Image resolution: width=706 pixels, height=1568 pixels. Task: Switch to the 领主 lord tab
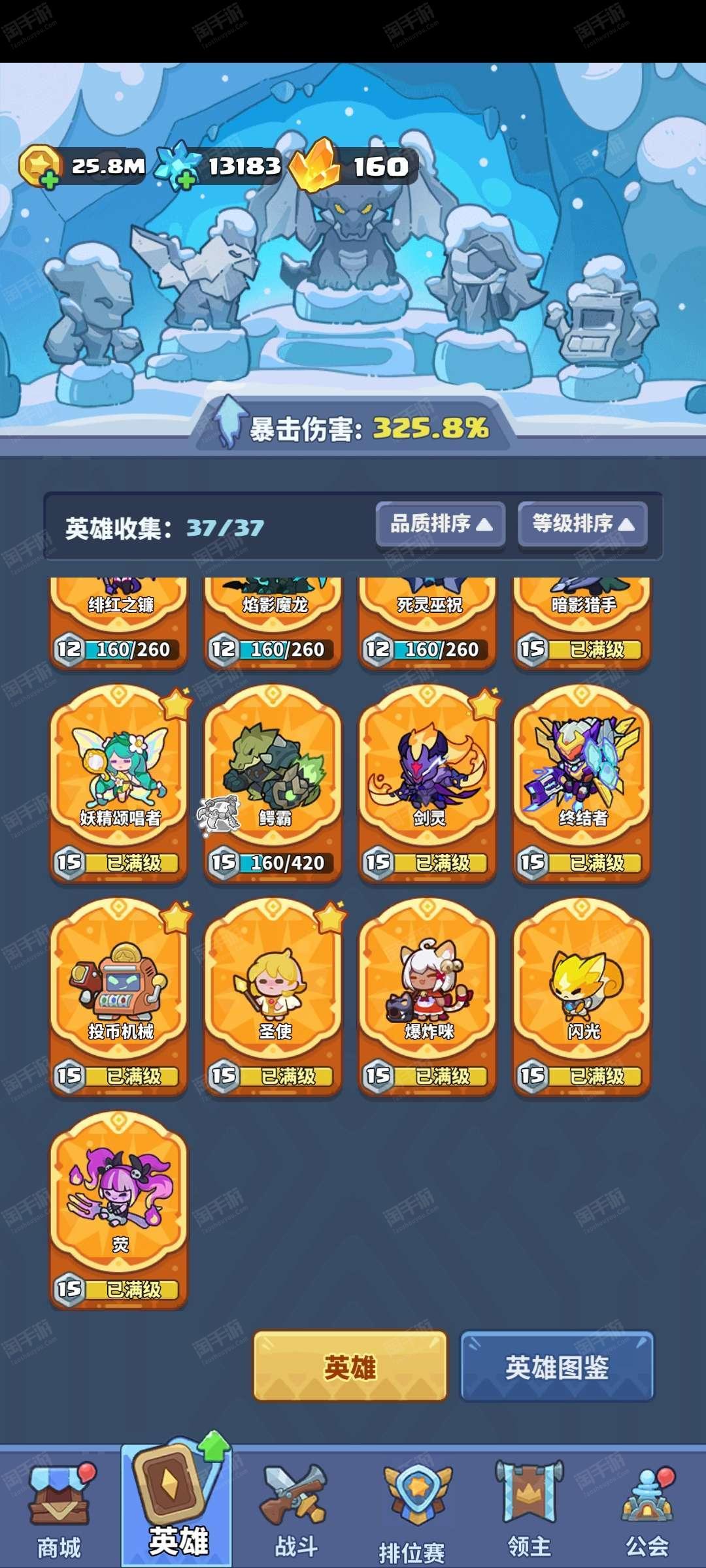pos(529,1511)
